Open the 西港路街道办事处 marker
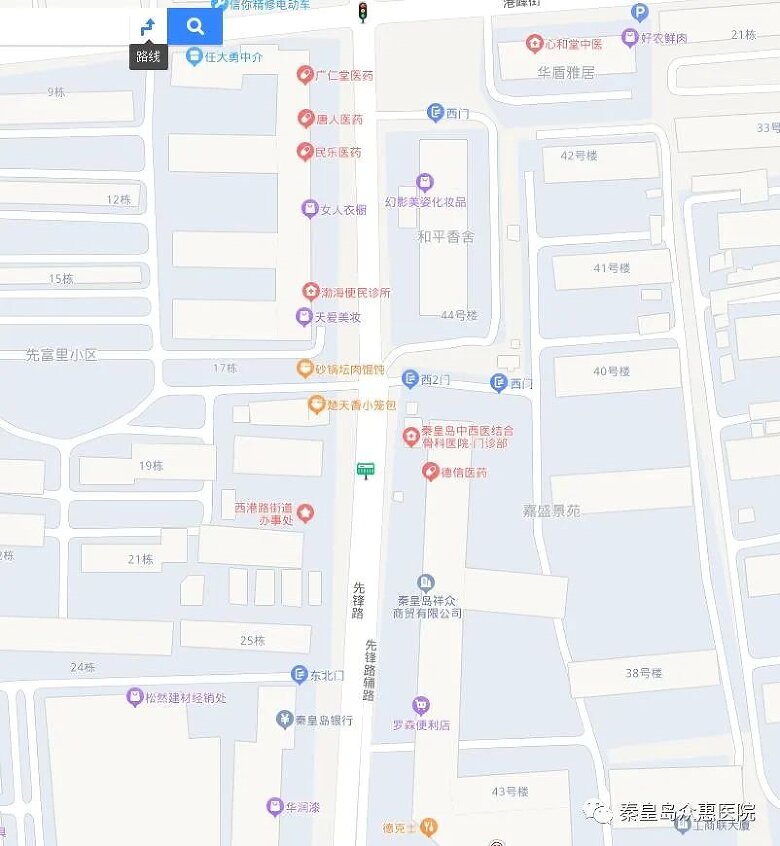 306,513
